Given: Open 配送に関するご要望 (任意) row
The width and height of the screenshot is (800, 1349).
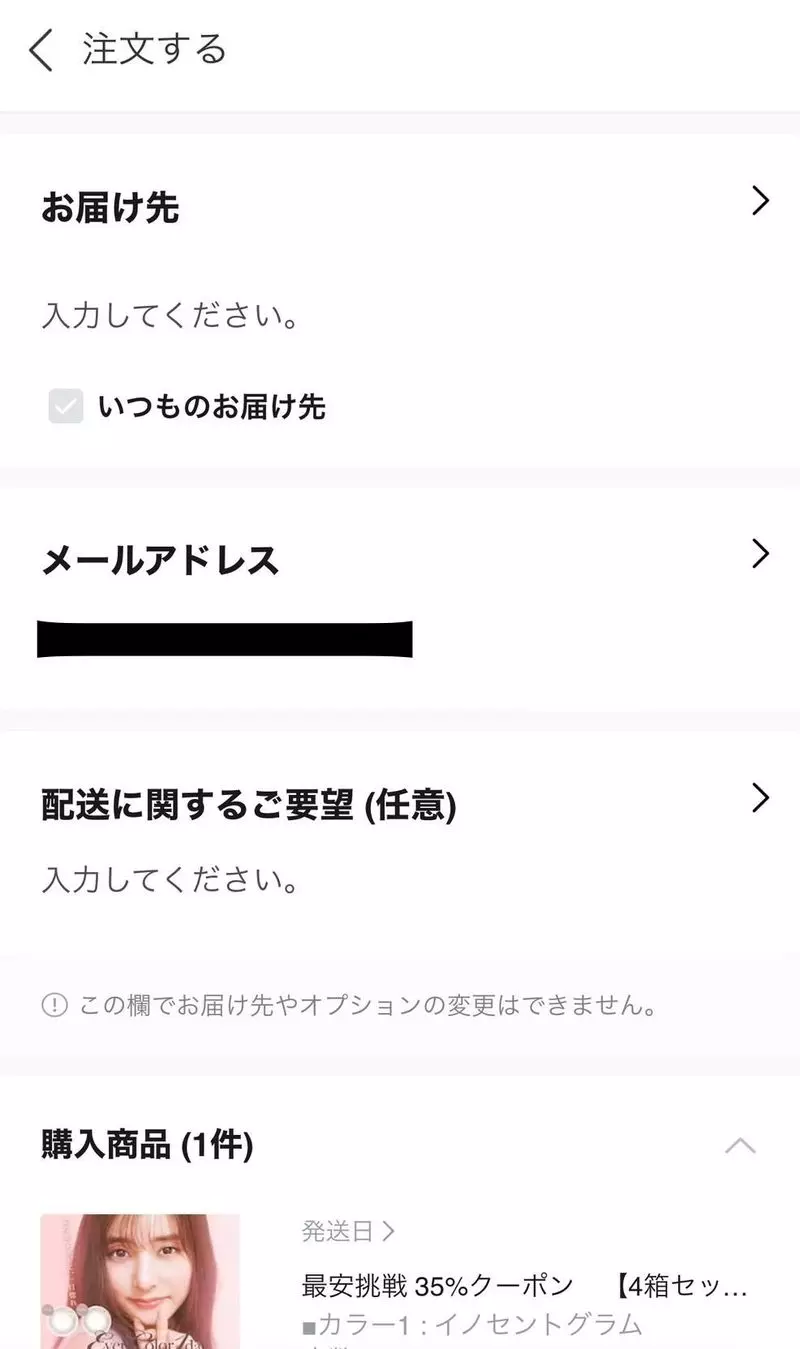Looking at the screenshot, I should coord(760,798).
